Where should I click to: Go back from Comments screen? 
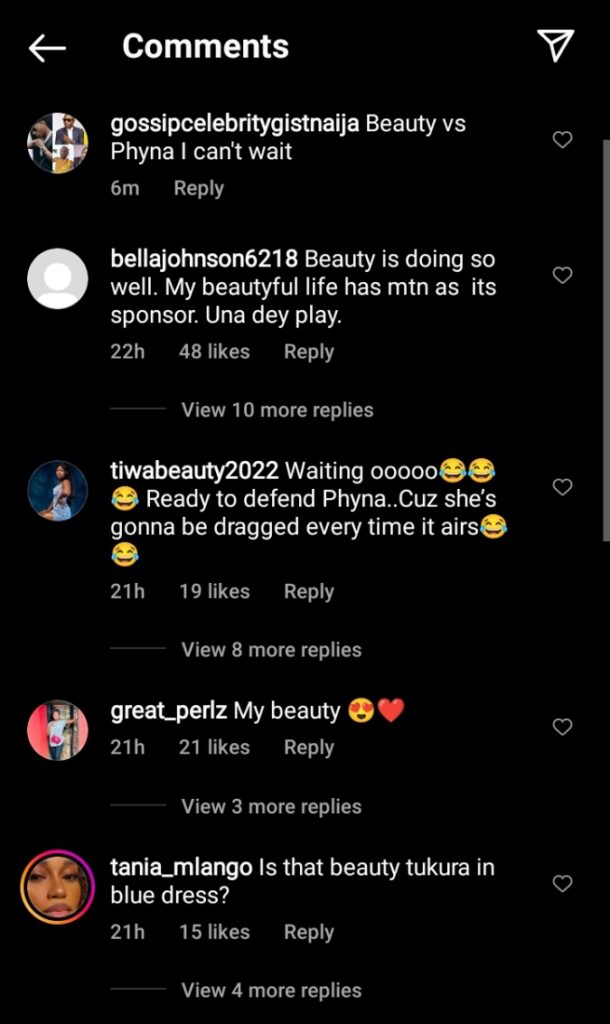point(47,47)
